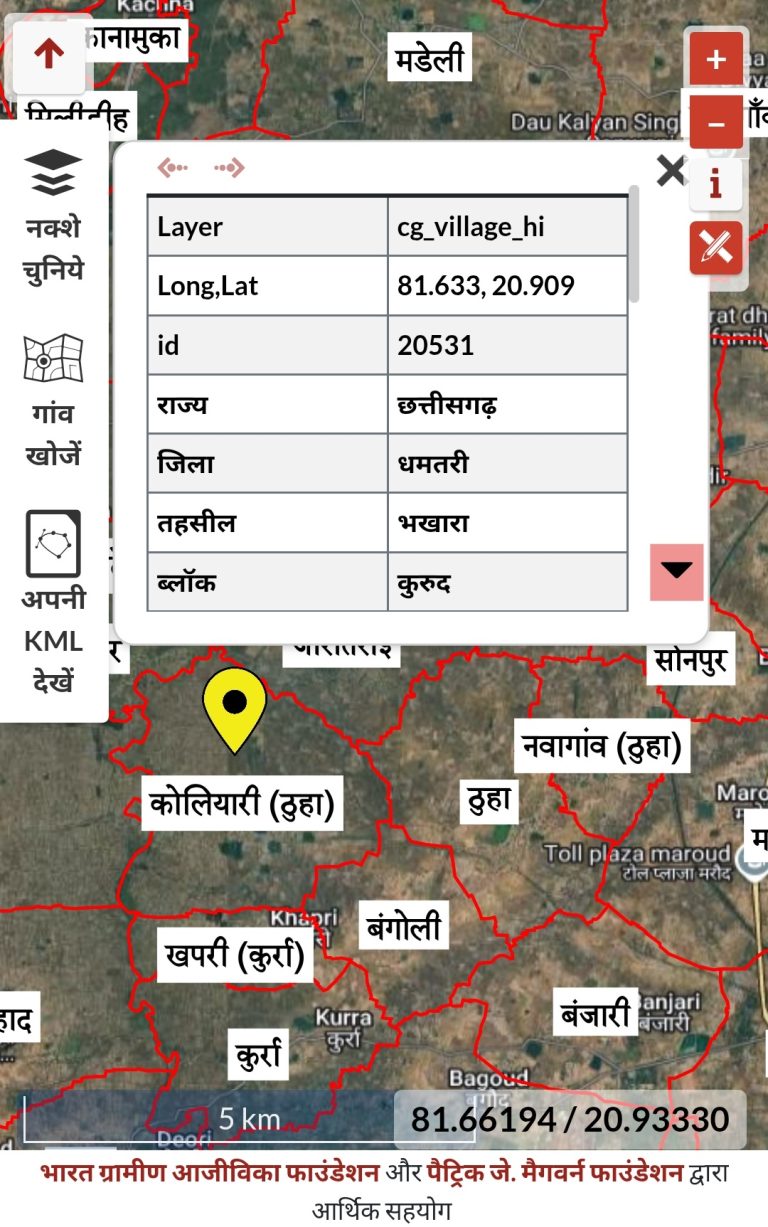Screen dimensions: 768x1227
Task: Open अपनी KML देखें option
Action: pos(53,600)
